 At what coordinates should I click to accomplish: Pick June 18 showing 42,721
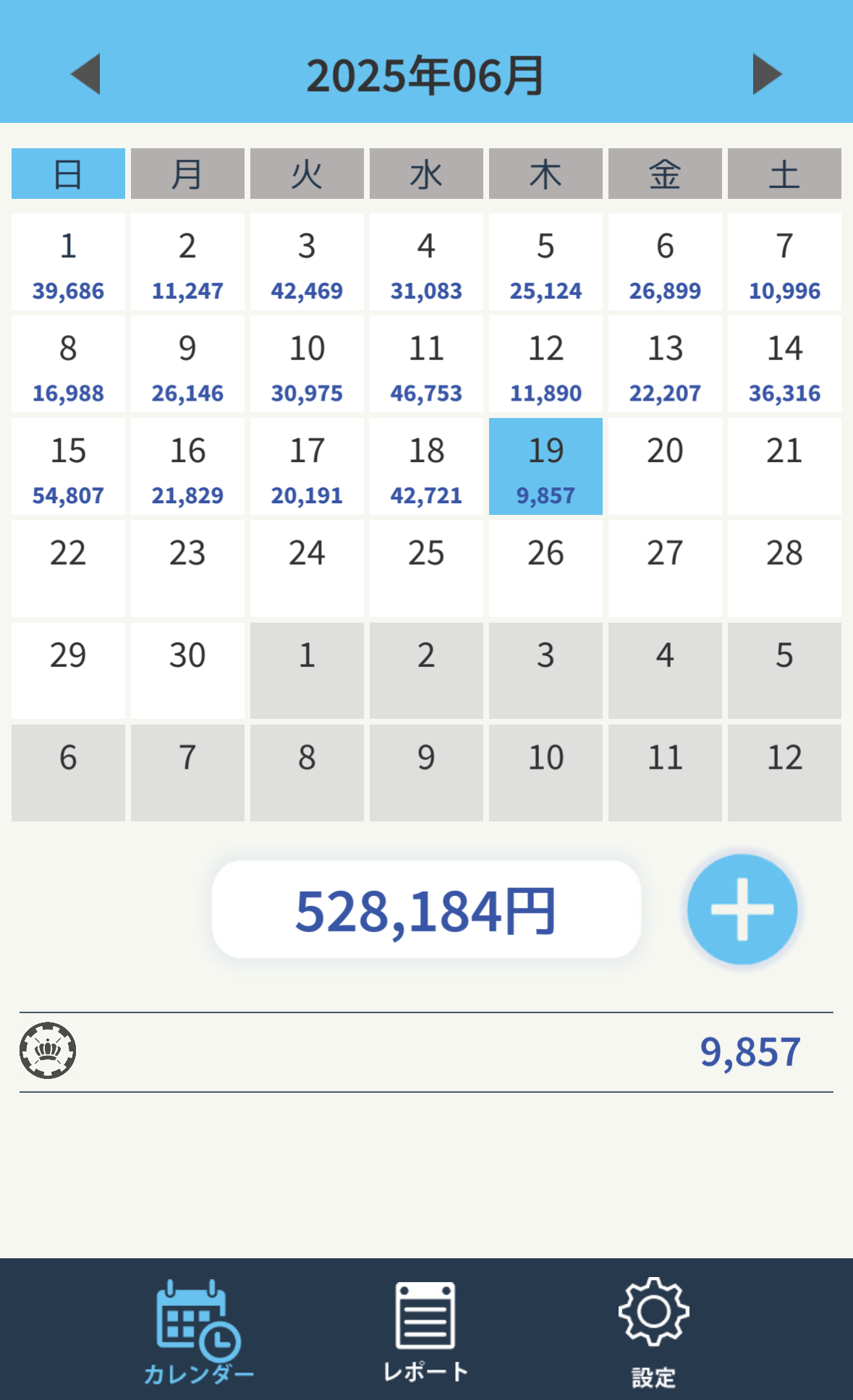tap(426, 467)
